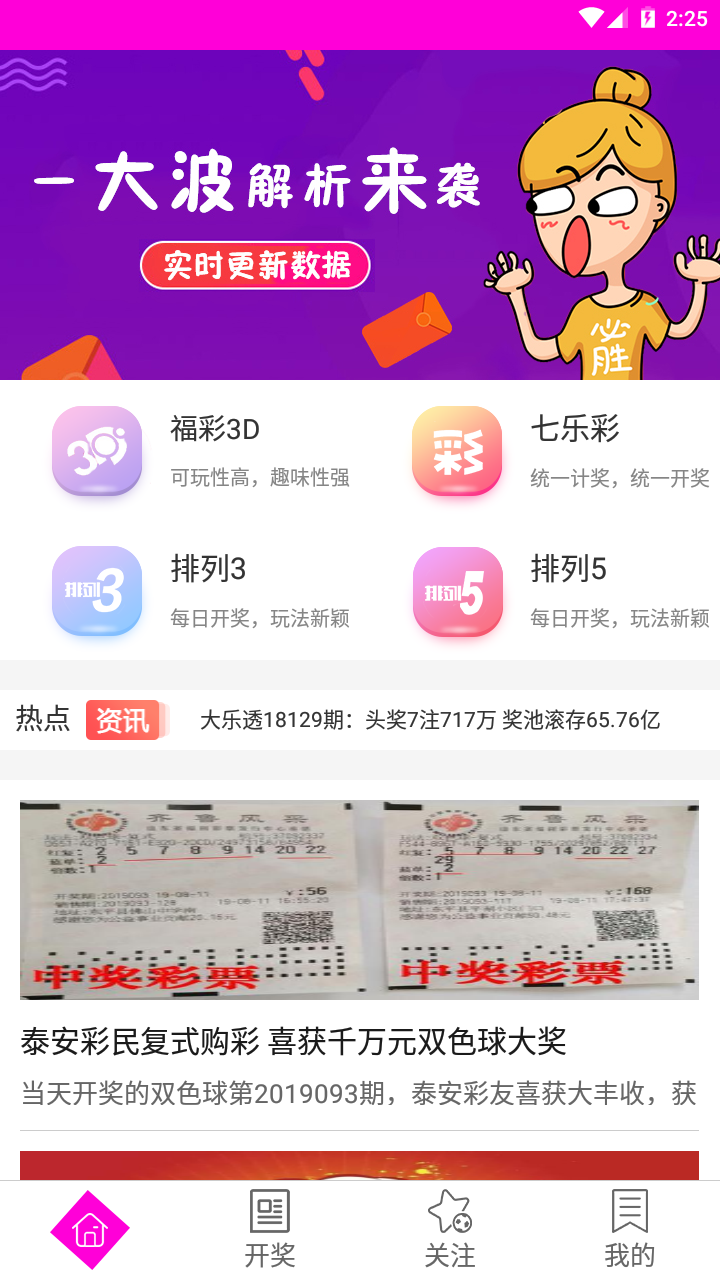Go to the home tab
The width and height of the screenshot is (720, 1280).
pos(90,1229)
